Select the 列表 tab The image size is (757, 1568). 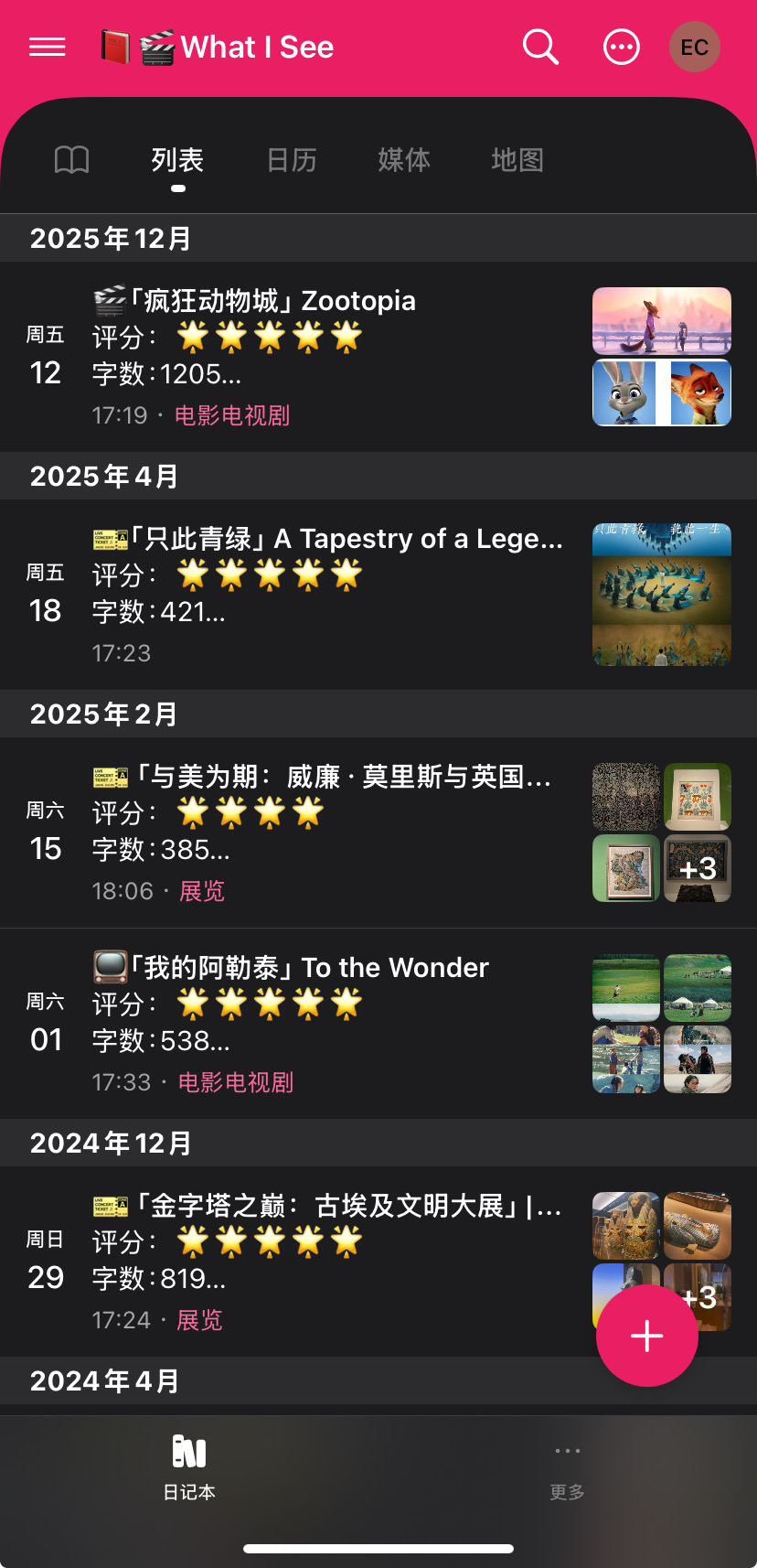coord(177,160)
